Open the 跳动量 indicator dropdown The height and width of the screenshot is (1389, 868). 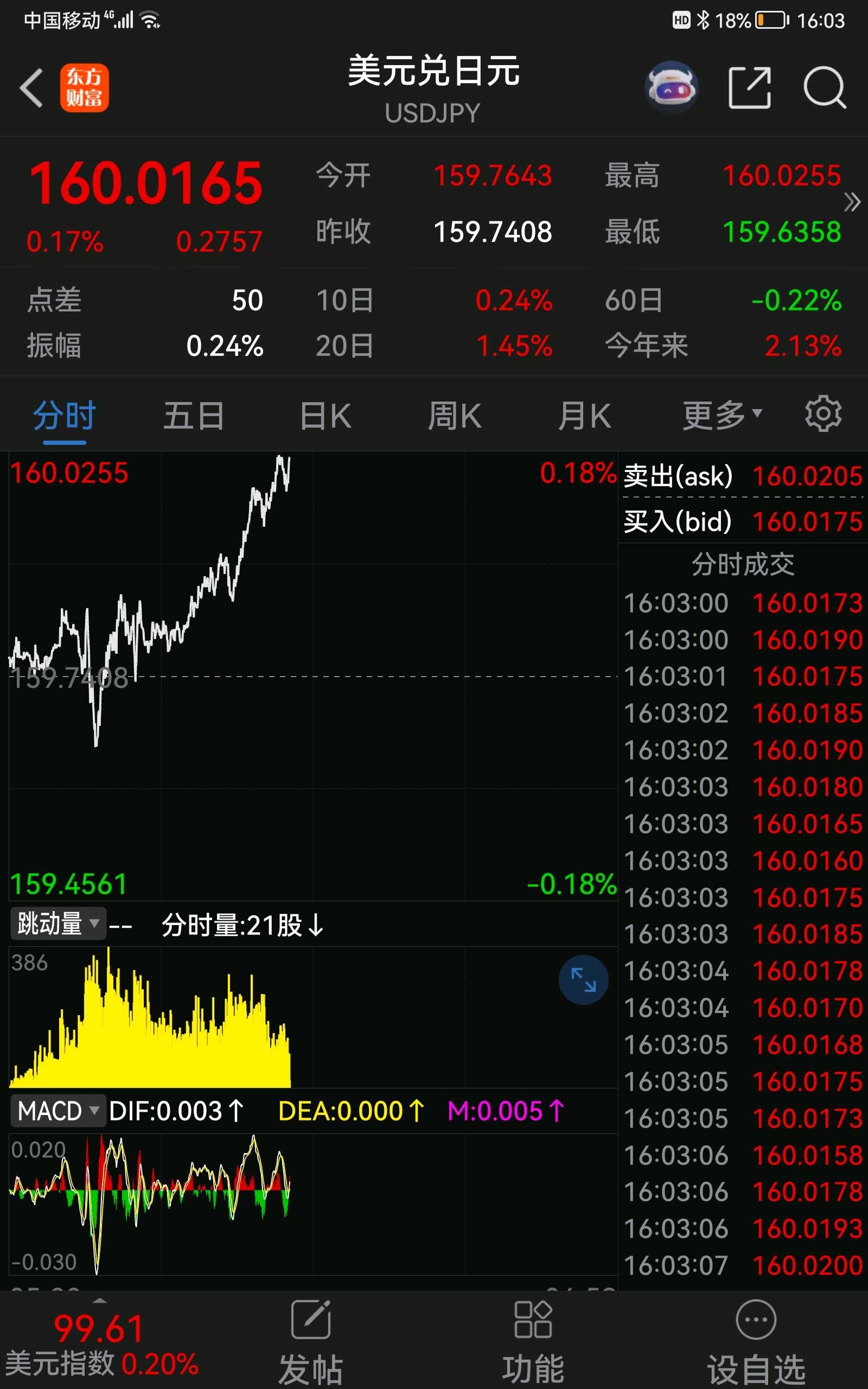58,923
